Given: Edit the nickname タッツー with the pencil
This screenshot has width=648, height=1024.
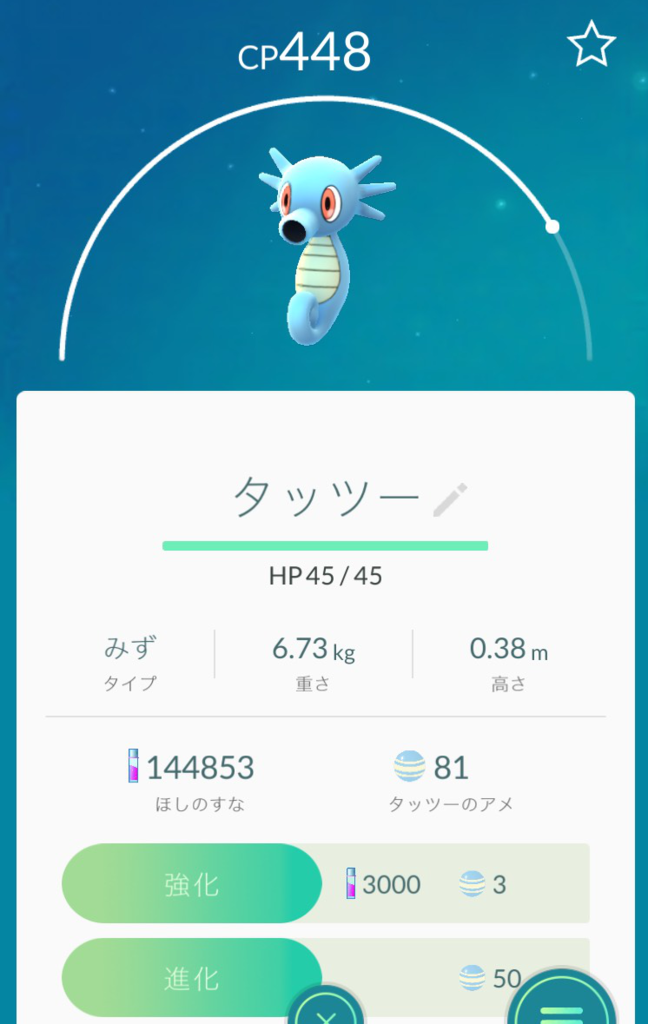Looking at the screenshot, I should click(x=450, y=499).
